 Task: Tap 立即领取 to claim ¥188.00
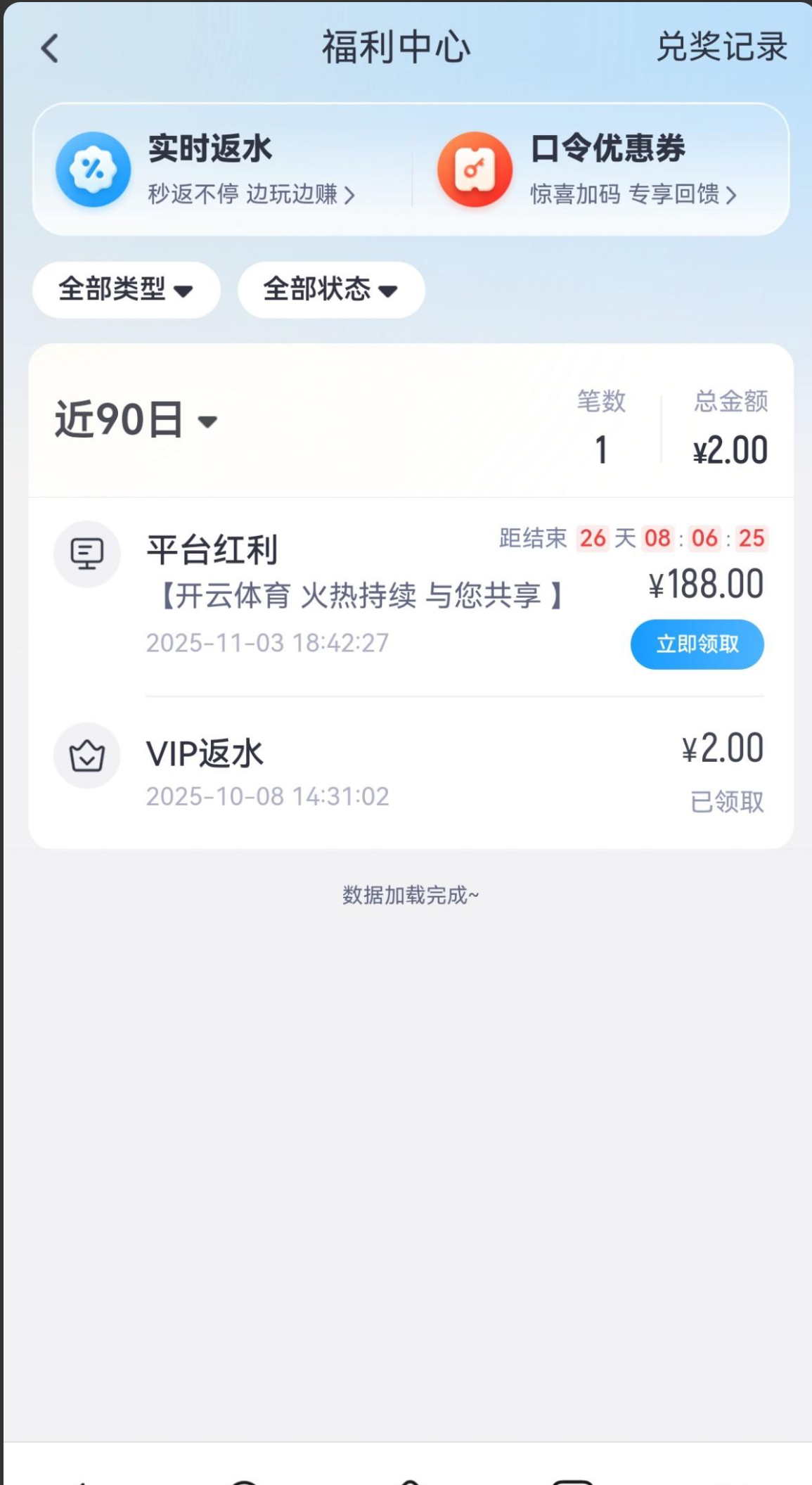[696, 644]
